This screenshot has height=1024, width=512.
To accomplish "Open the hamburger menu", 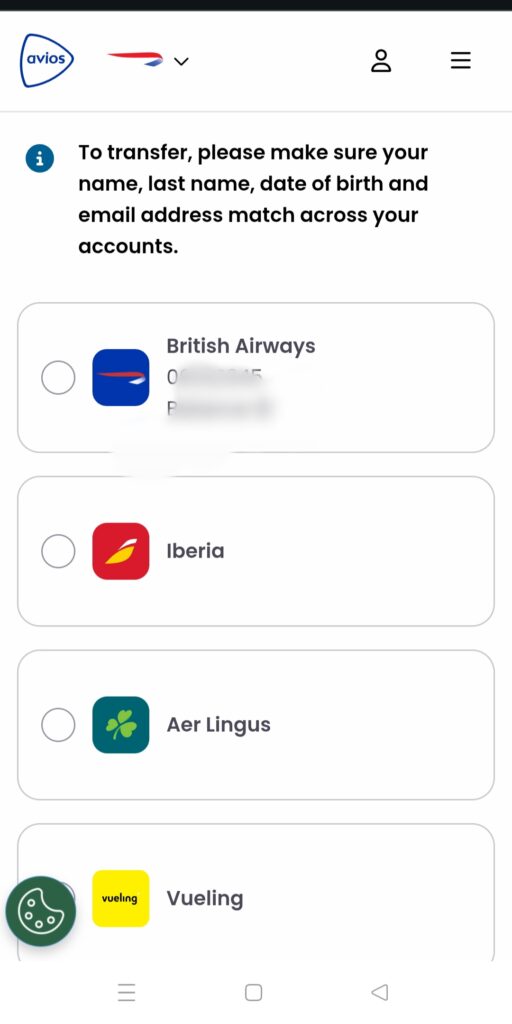I will pos(460,61).
